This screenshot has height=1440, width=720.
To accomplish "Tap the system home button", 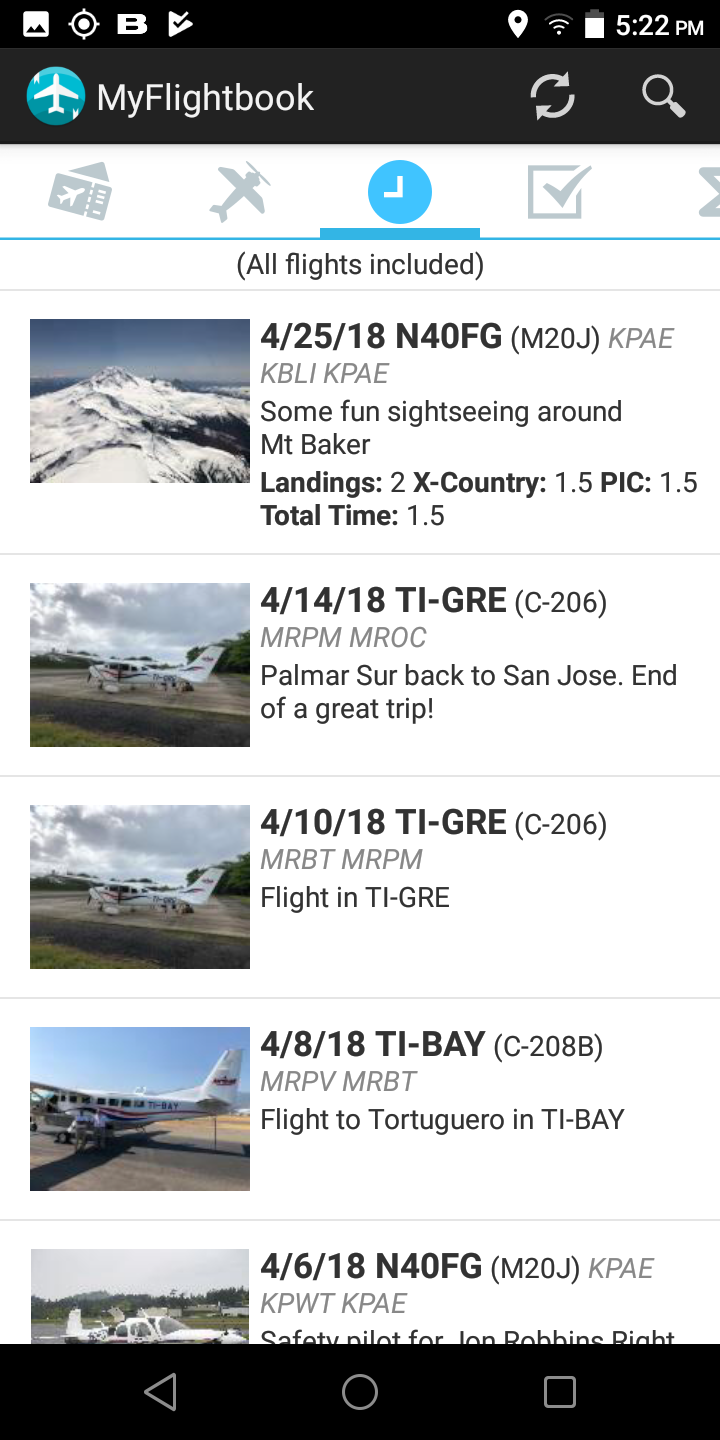I will tap(360, 1392).
